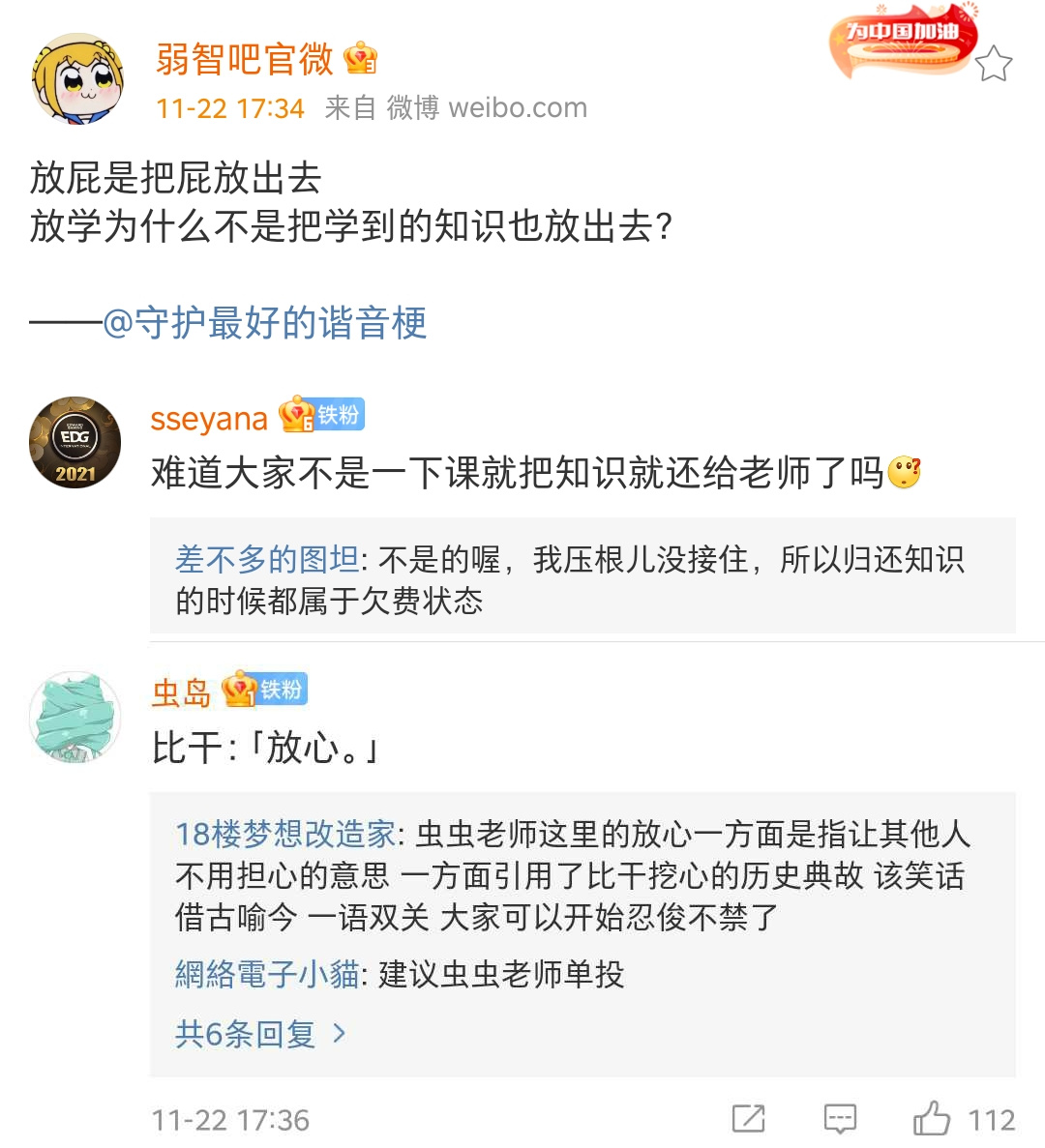View sseyana's profile avatar
This screenshot has width=1045, height=1148.
click(x=75, y=443)
